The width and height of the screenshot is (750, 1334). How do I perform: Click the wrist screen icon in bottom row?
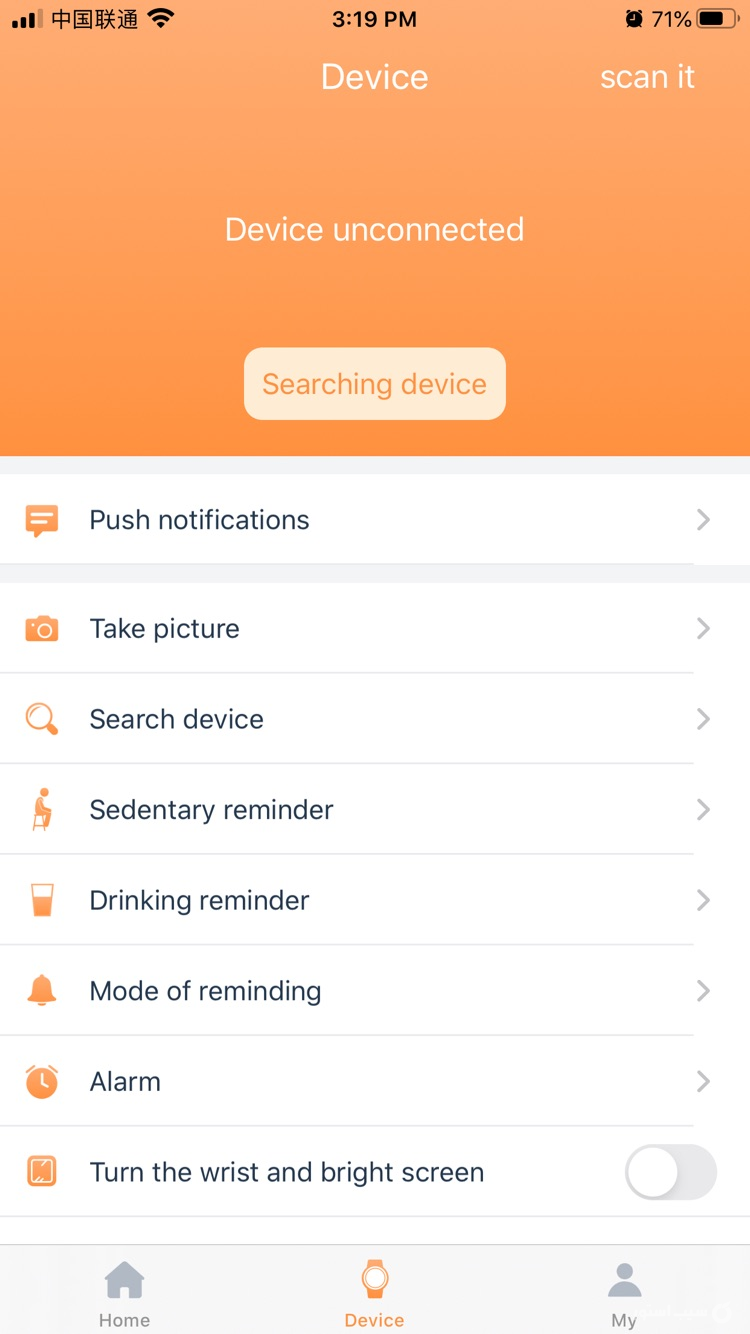pyautogui.click(x=41, y=1171)
